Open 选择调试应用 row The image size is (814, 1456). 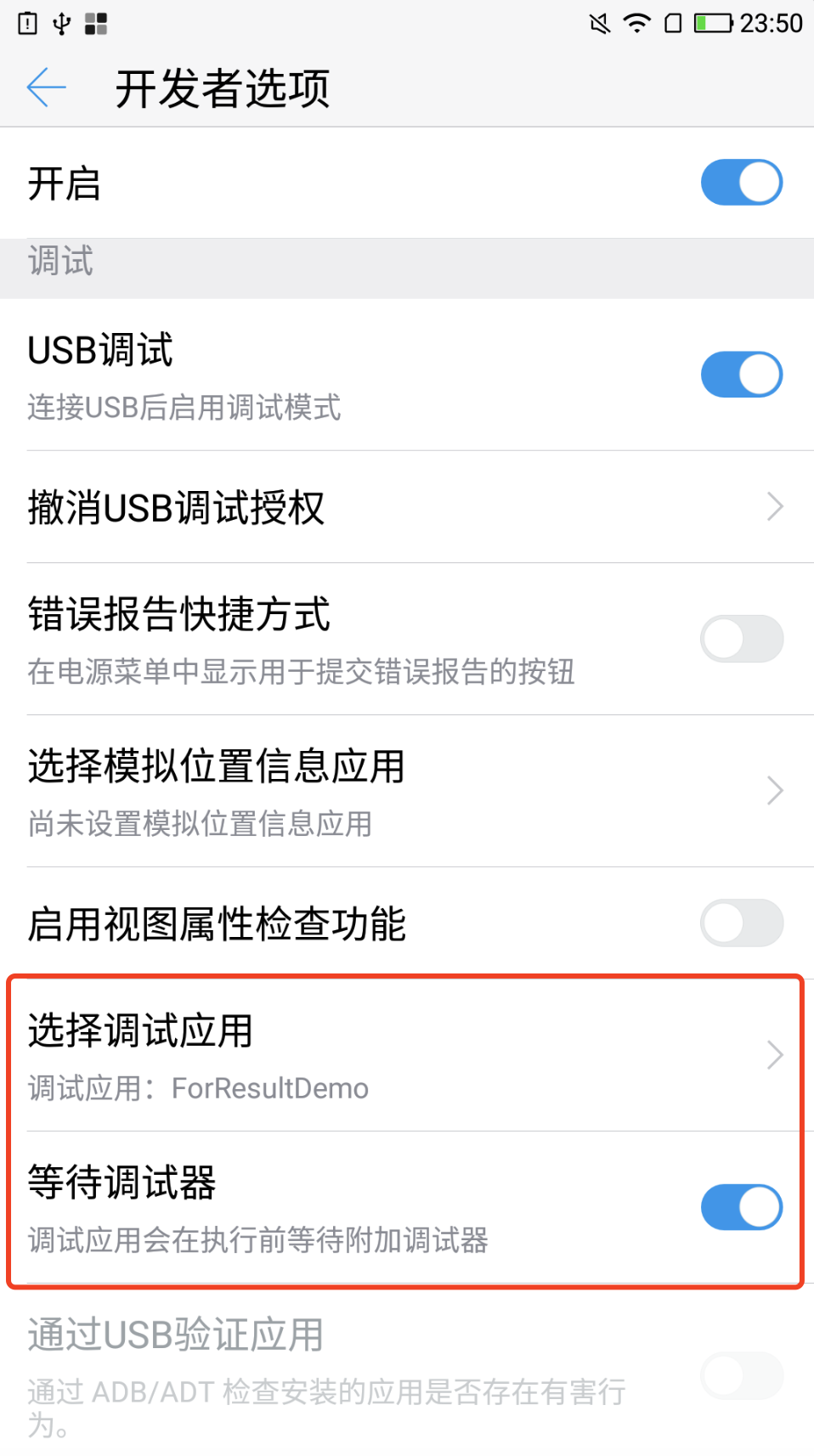[407, 1055]
